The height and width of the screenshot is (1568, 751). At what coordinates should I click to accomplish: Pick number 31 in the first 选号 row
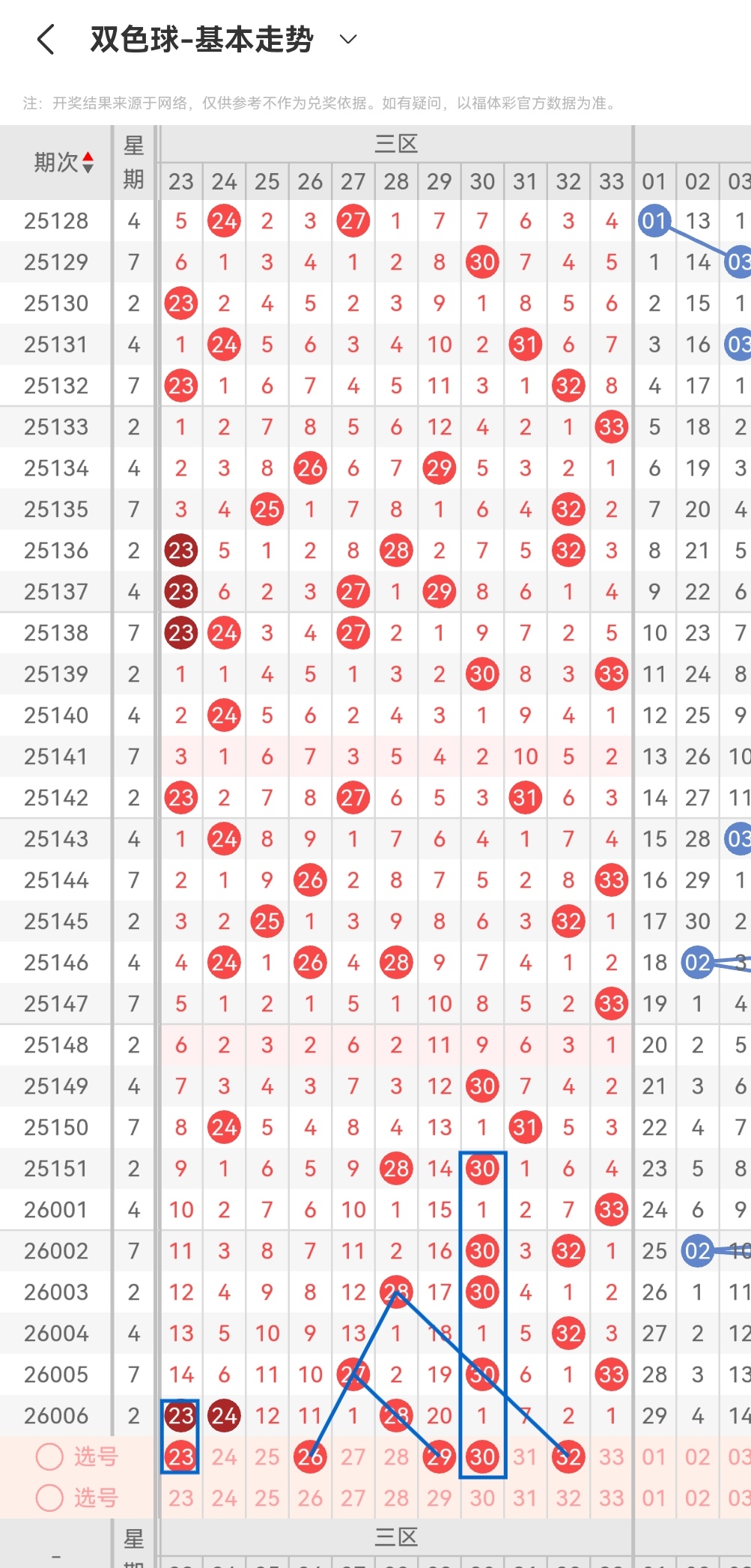coord(525,1456)
